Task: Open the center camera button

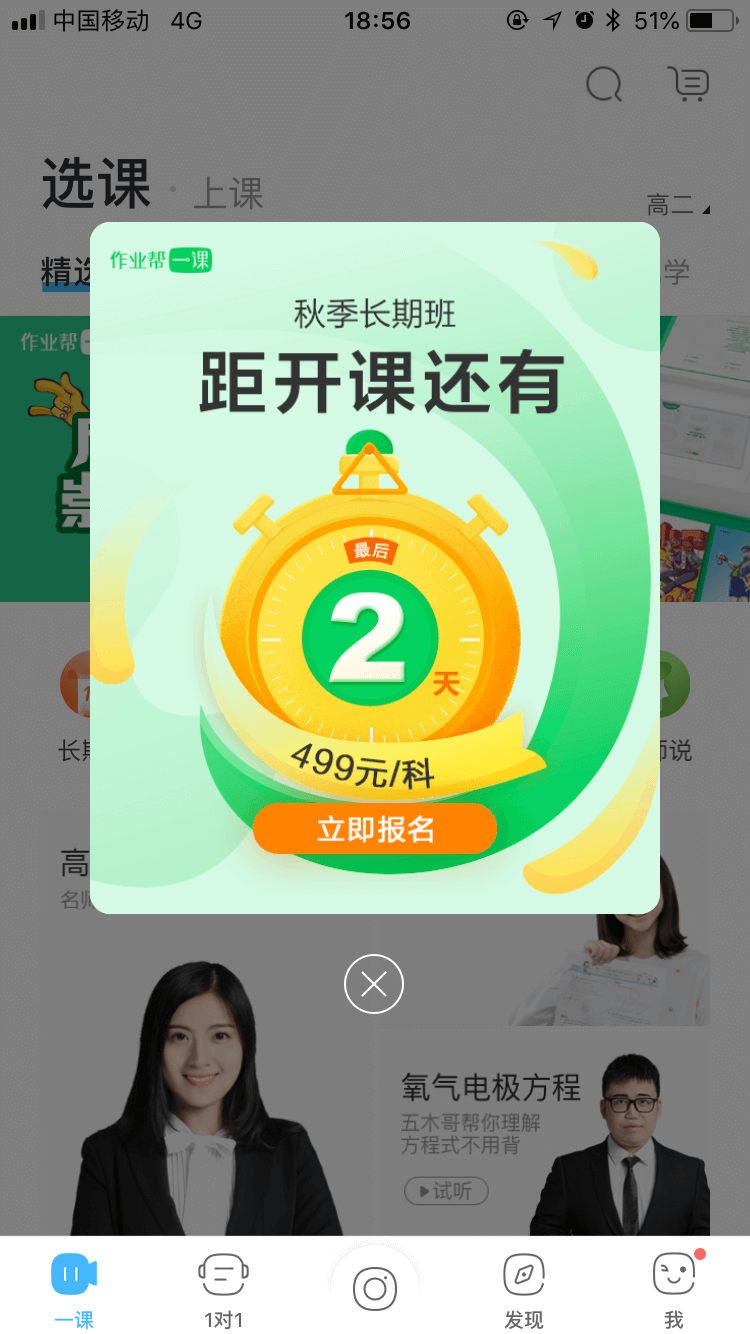Action: (x=375, y=1288)
